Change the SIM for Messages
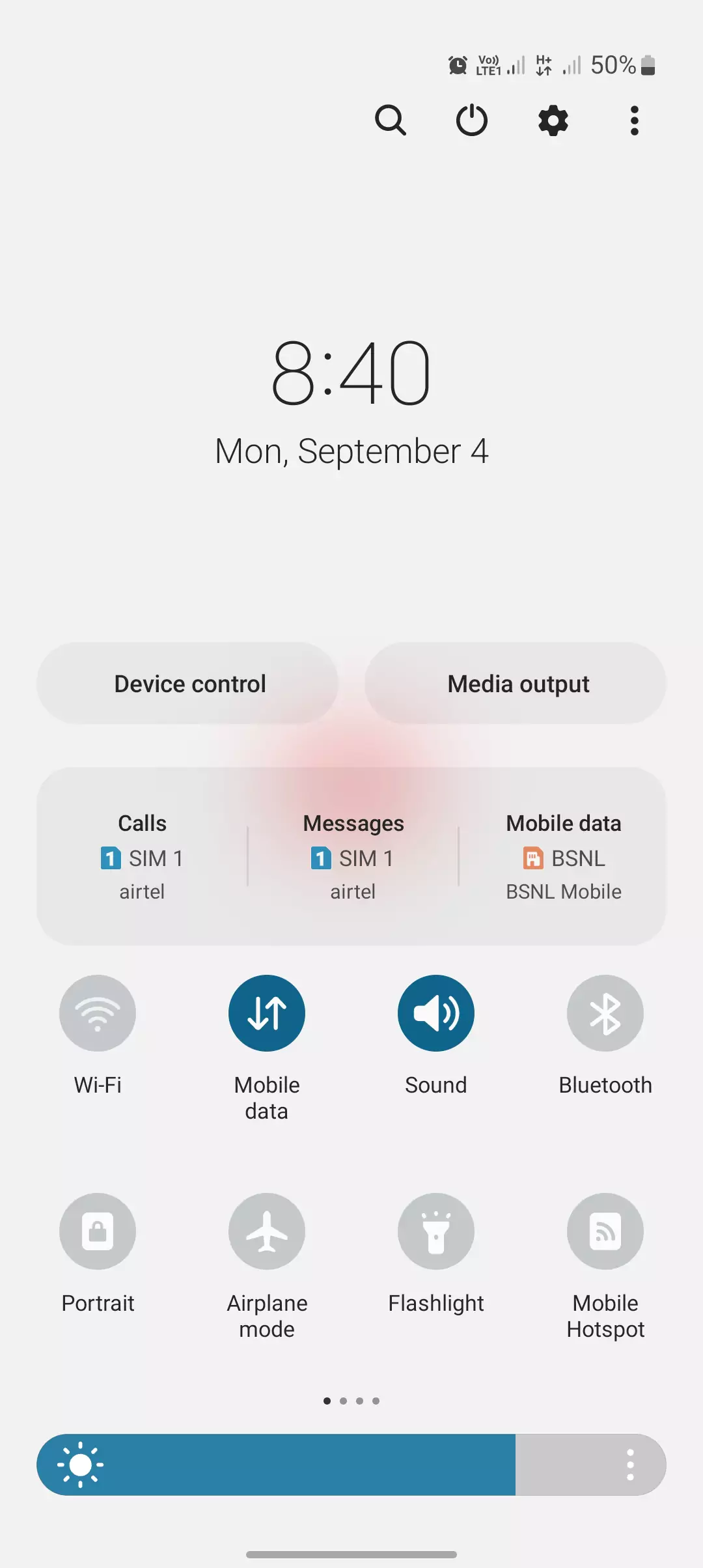Screen dimensions: 703x1568 tap(353, 856)
